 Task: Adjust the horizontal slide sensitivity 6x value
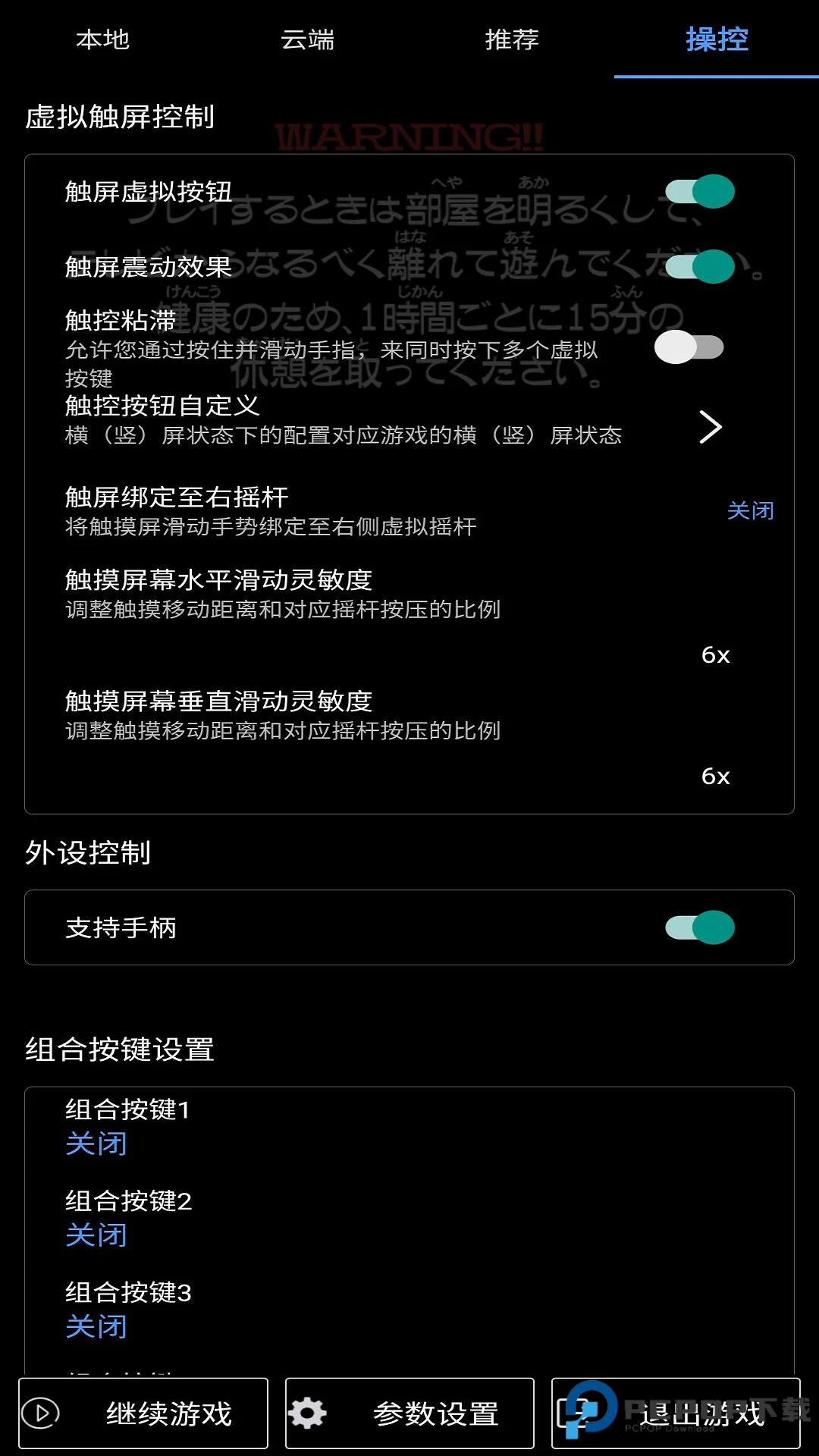click(715, 654)
